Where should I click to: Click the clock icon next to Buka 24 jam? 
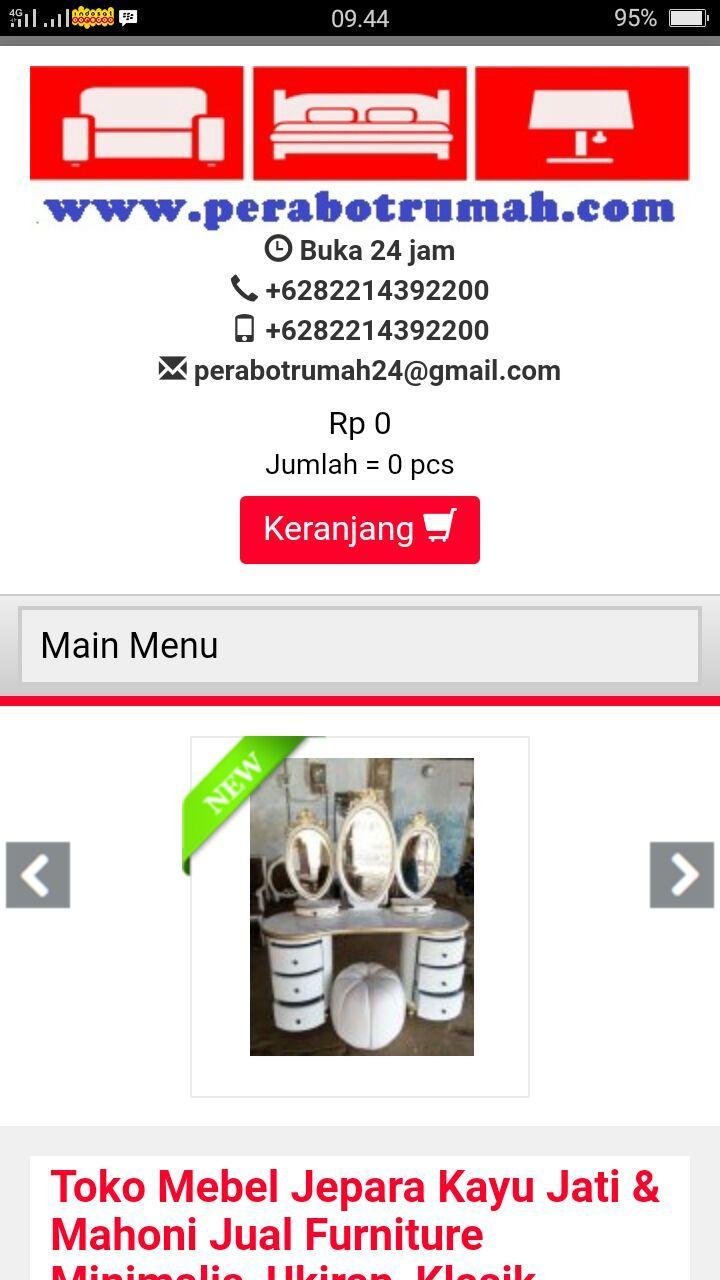pyautogui.click(x=280, y=250)
